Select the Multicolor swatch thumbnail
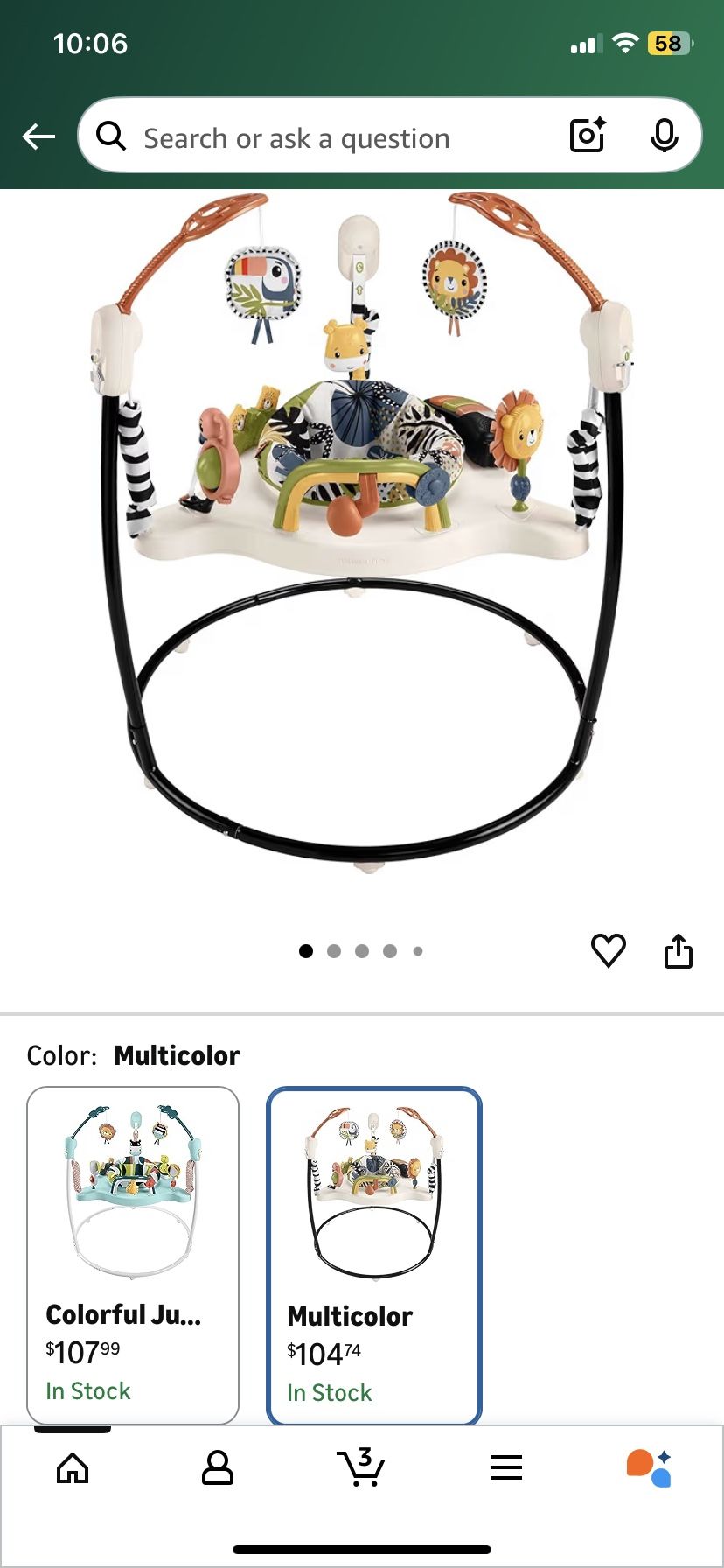This screenshot has width=724, height=1568. [x=373, y=1190]
